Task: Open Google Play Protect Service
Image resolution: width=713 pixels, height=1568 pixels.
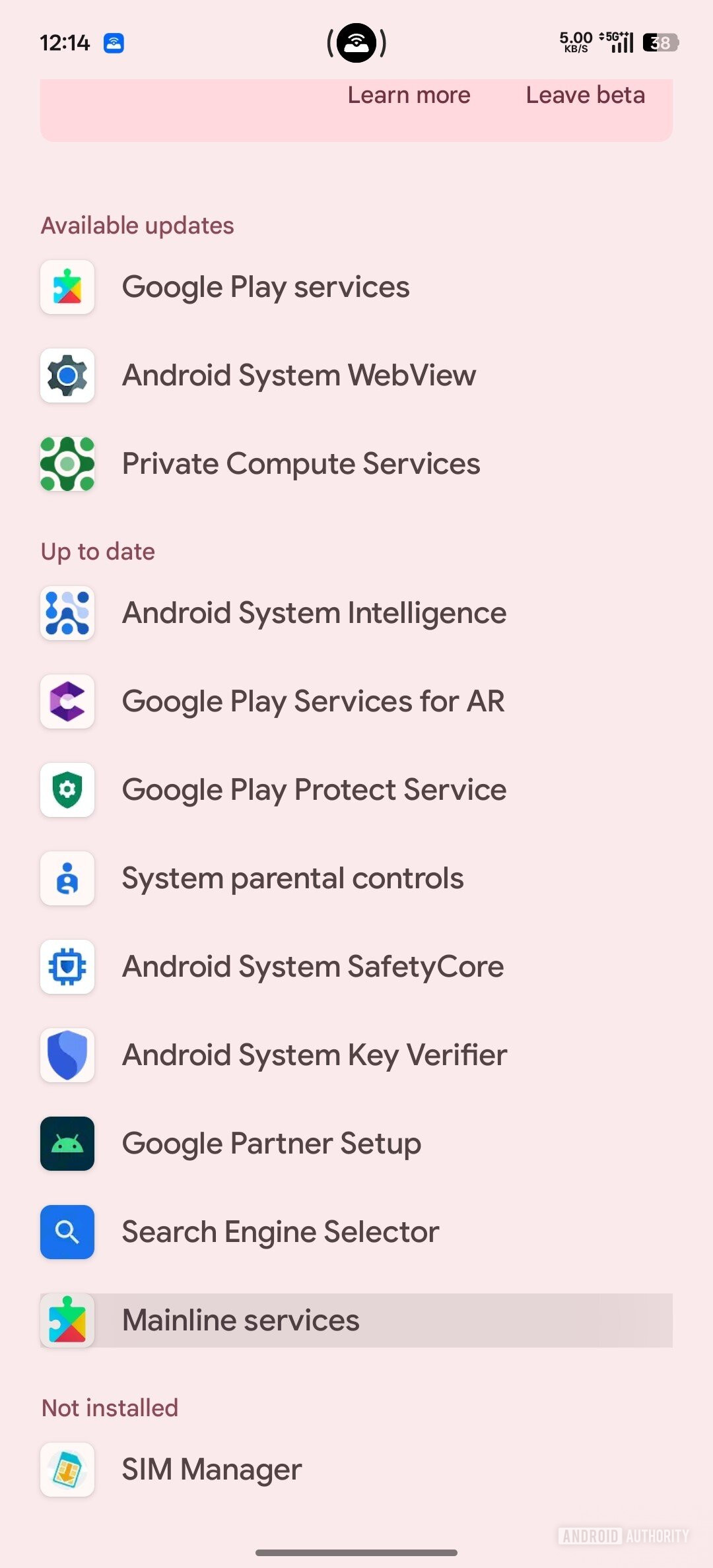Action: coord(314,790)
